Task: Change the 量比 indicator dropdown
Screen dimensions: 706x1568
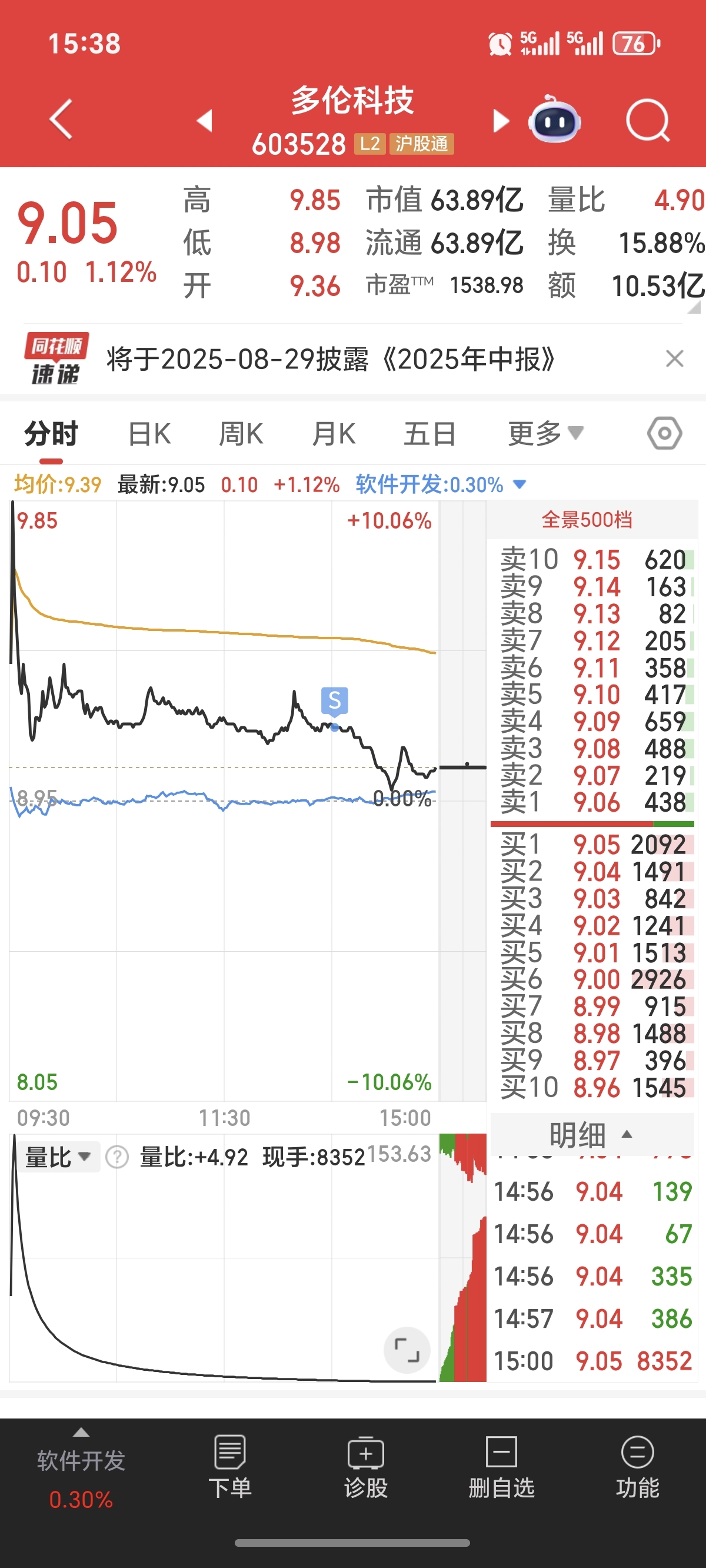Action: pyautogui.click(x=58, y=1157)
